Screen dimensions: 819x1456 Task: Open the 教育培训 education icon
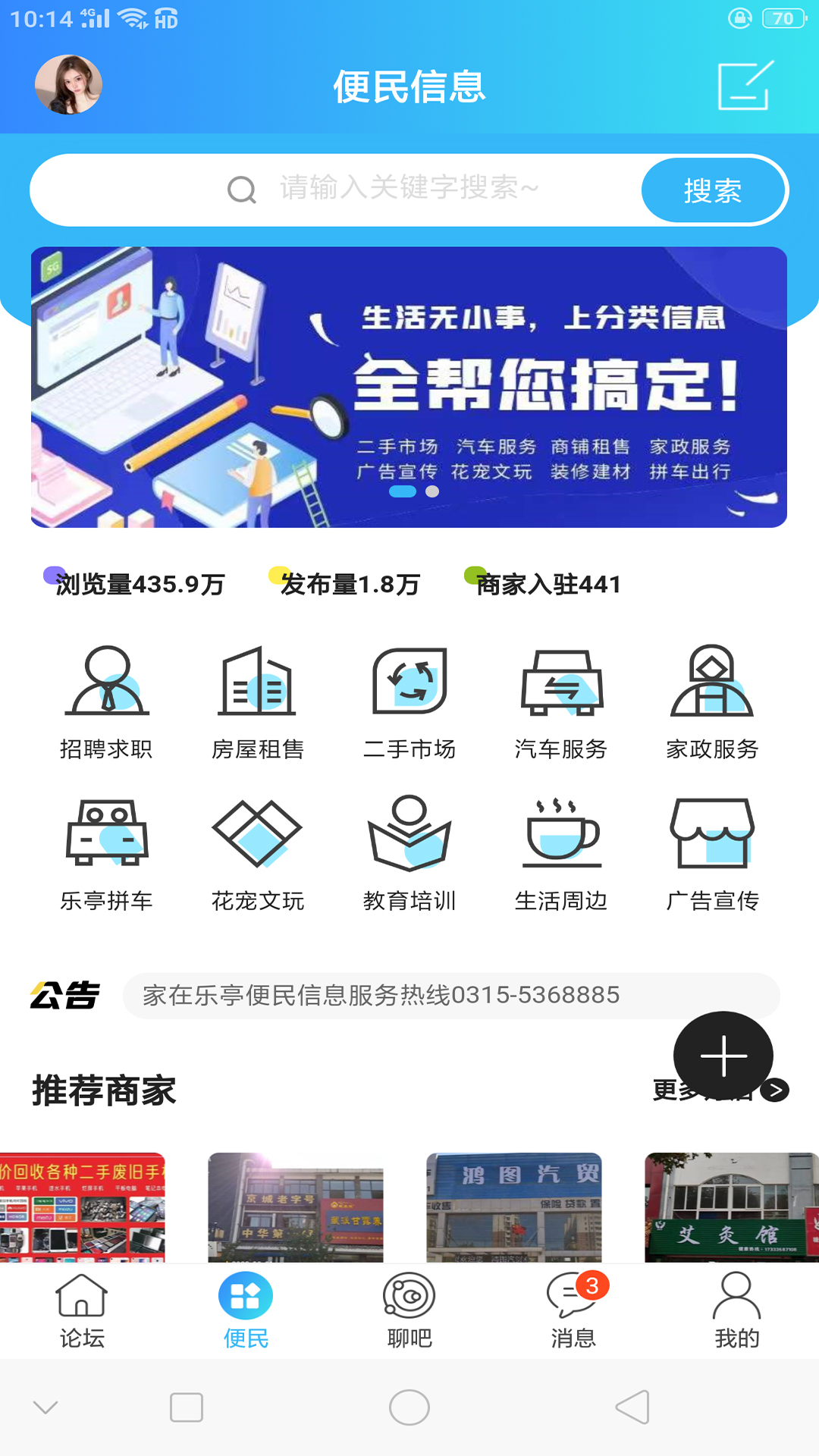[x=409, y=849]
